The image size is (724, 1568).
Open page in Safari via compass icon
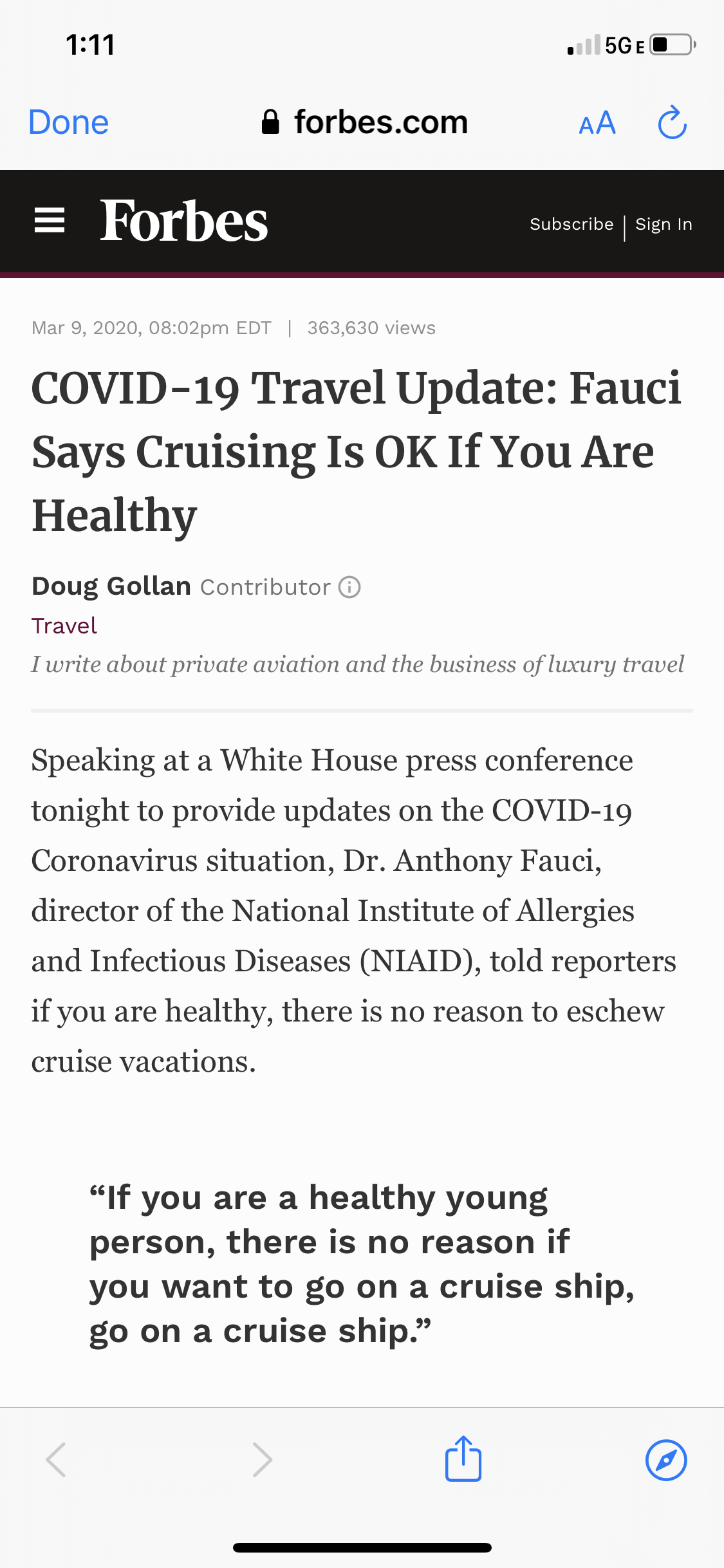click(666, 1460)
